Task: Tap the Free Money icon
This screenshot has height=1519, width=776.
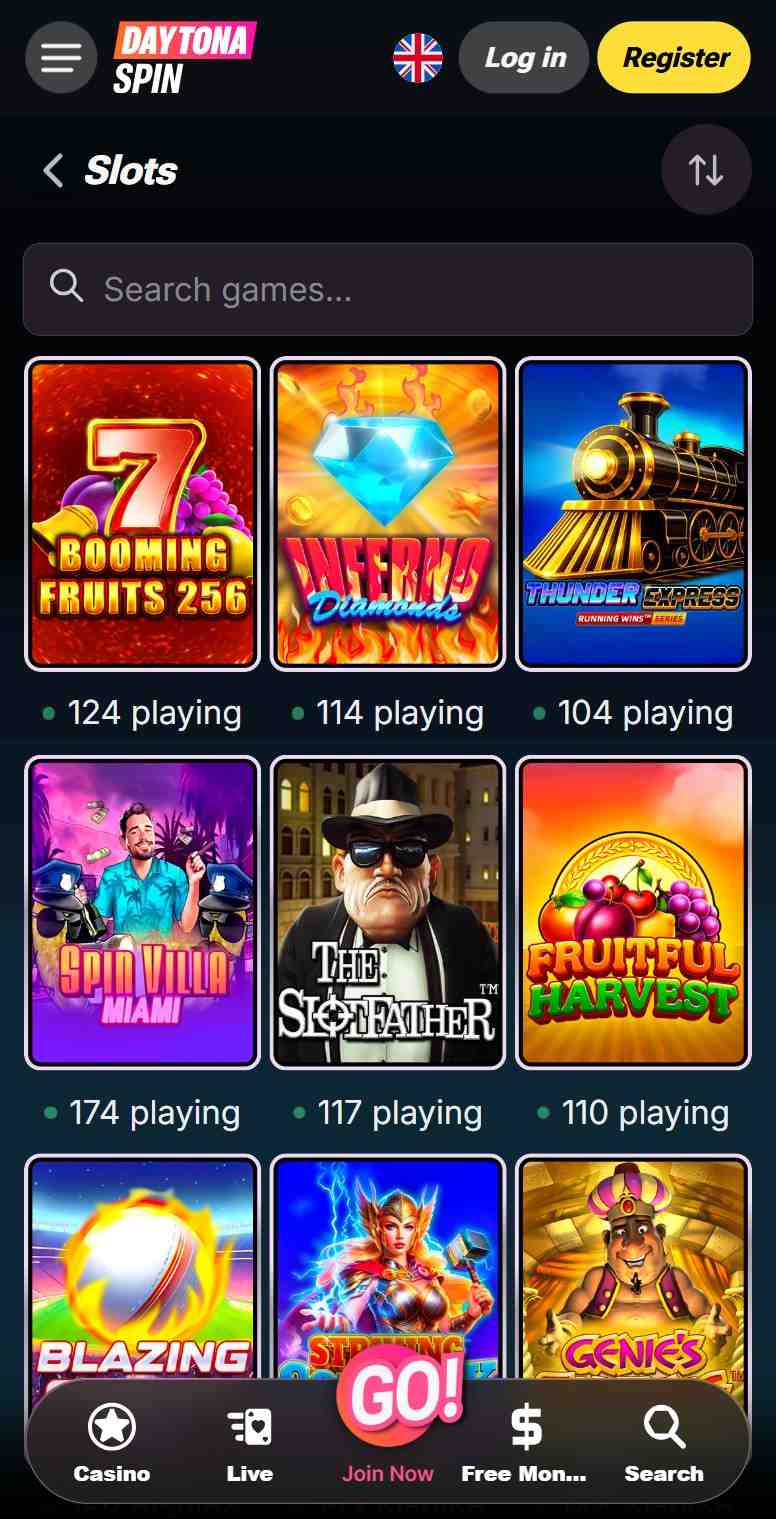Action: (x=526, y=1438)
